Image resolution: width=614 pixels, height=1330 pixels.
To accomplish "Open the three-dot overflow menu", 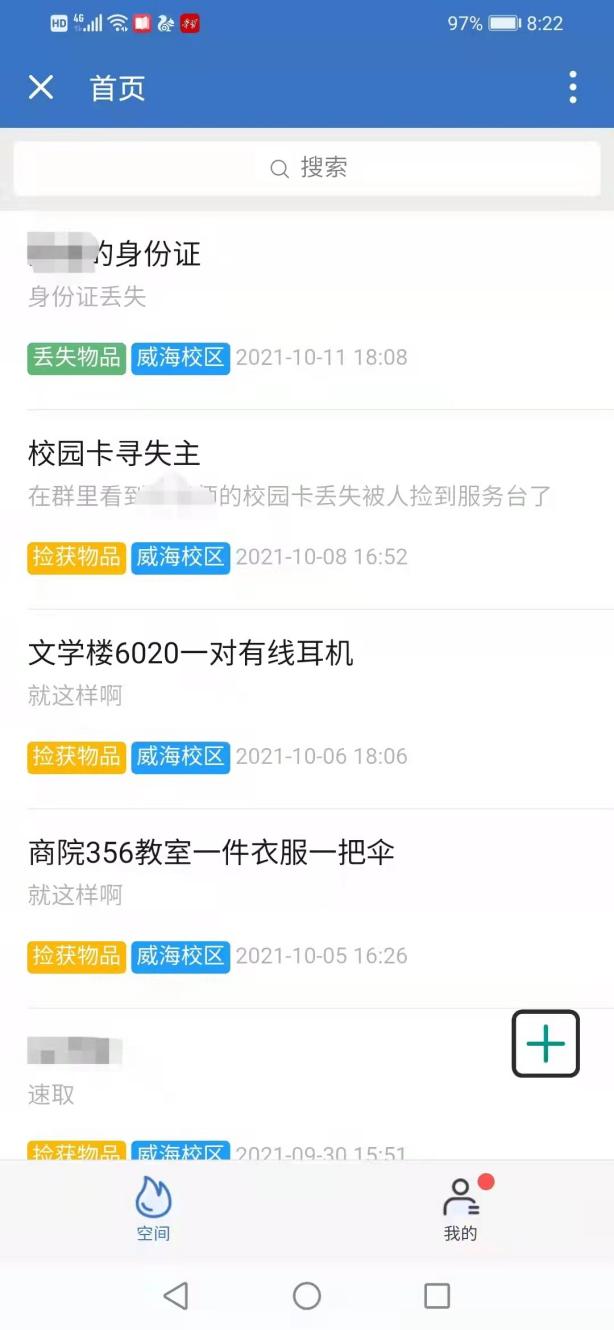I will [573, 88].
